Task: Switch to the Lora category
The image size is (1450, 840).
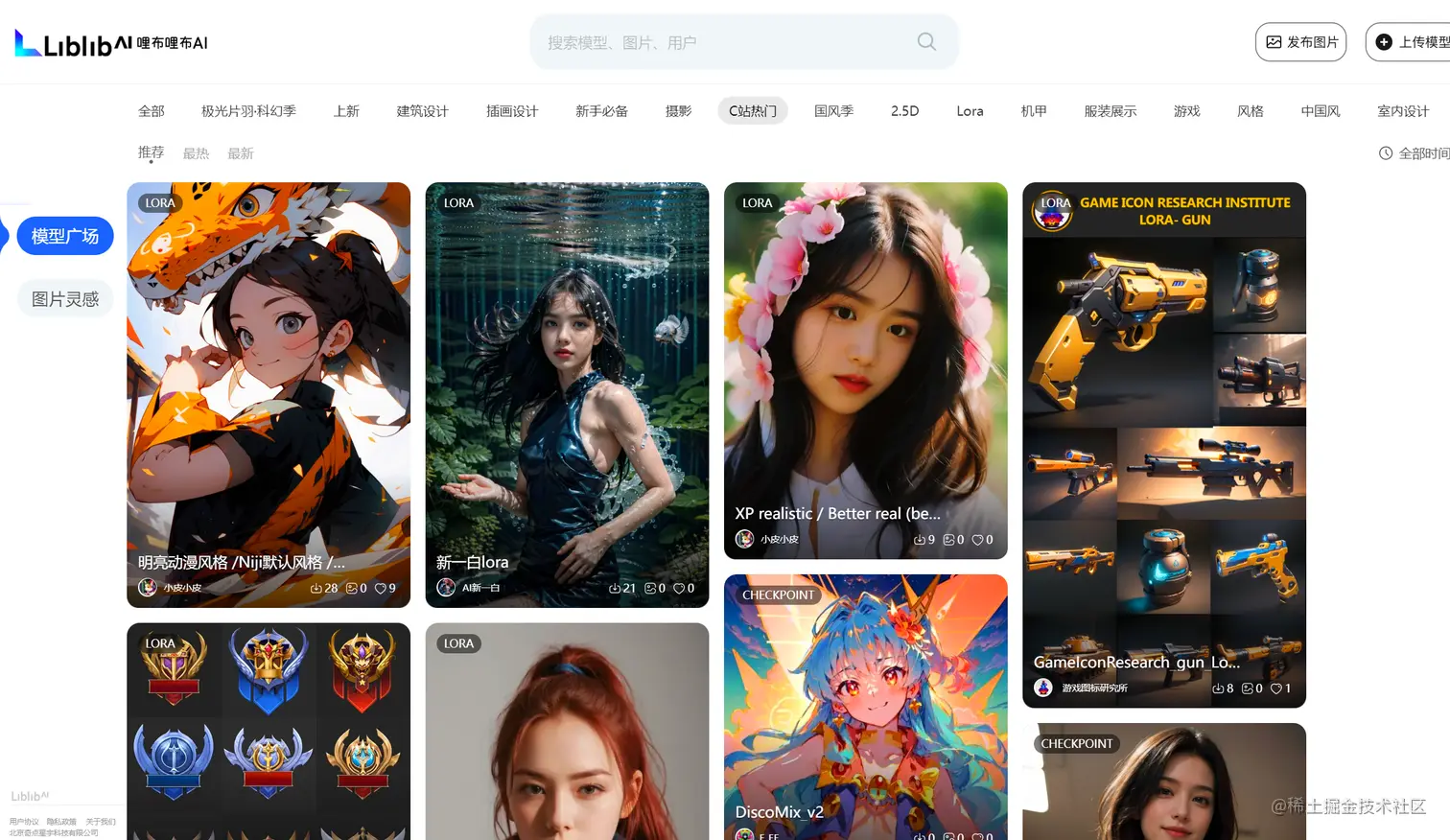Action: click(x=970, y=111)
